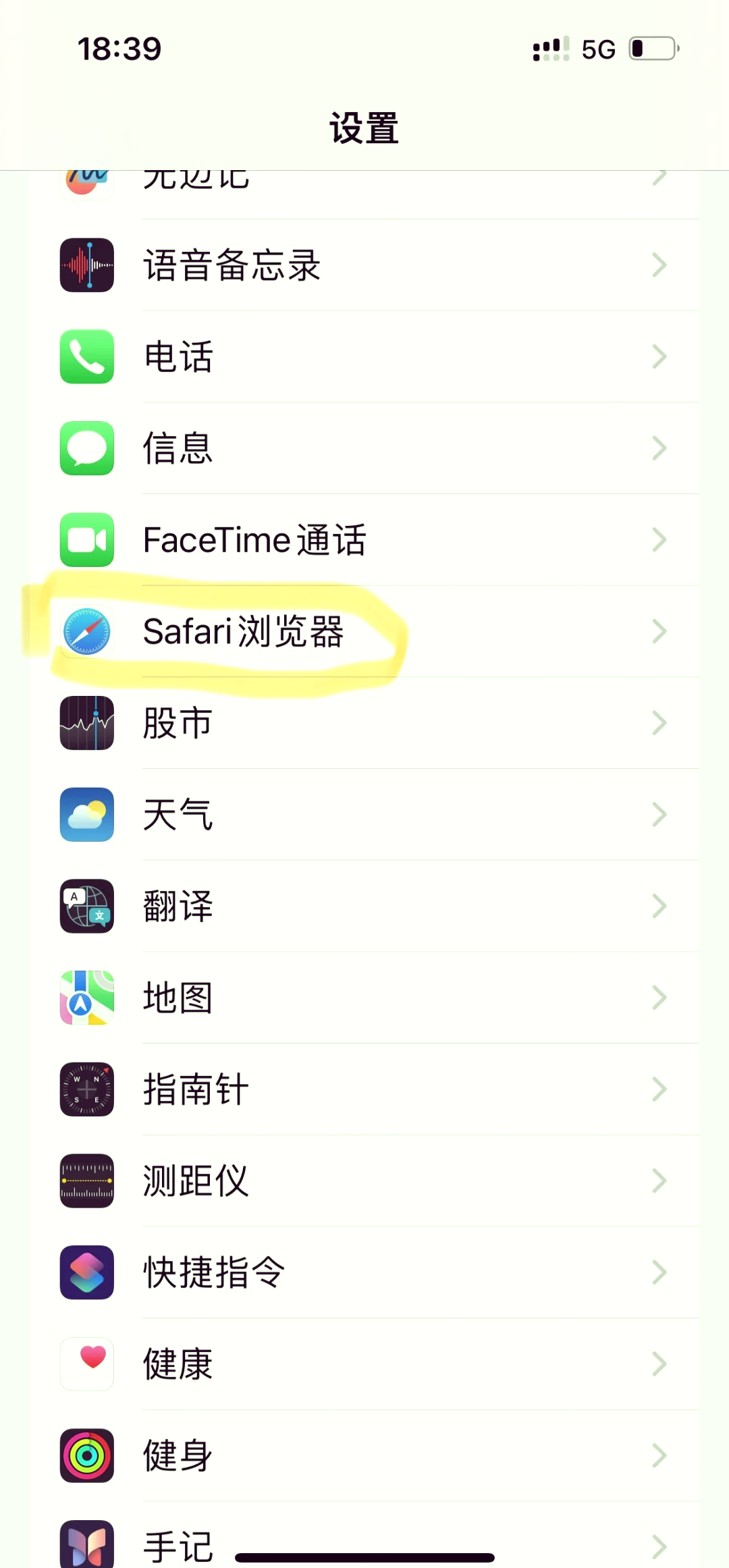Tap the battery indicator in status bar
Viewport: 729px width, 1568px height.
point(651,48)
